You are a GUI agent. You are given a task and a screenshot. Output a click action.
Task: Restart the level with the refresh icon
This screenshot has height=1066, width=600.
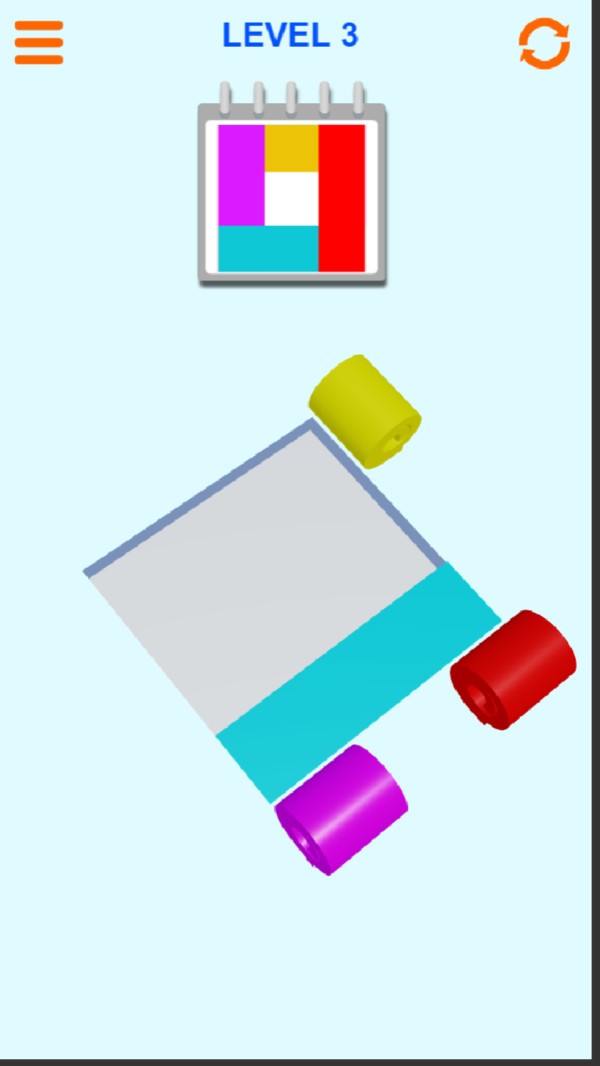coord(544,43)
